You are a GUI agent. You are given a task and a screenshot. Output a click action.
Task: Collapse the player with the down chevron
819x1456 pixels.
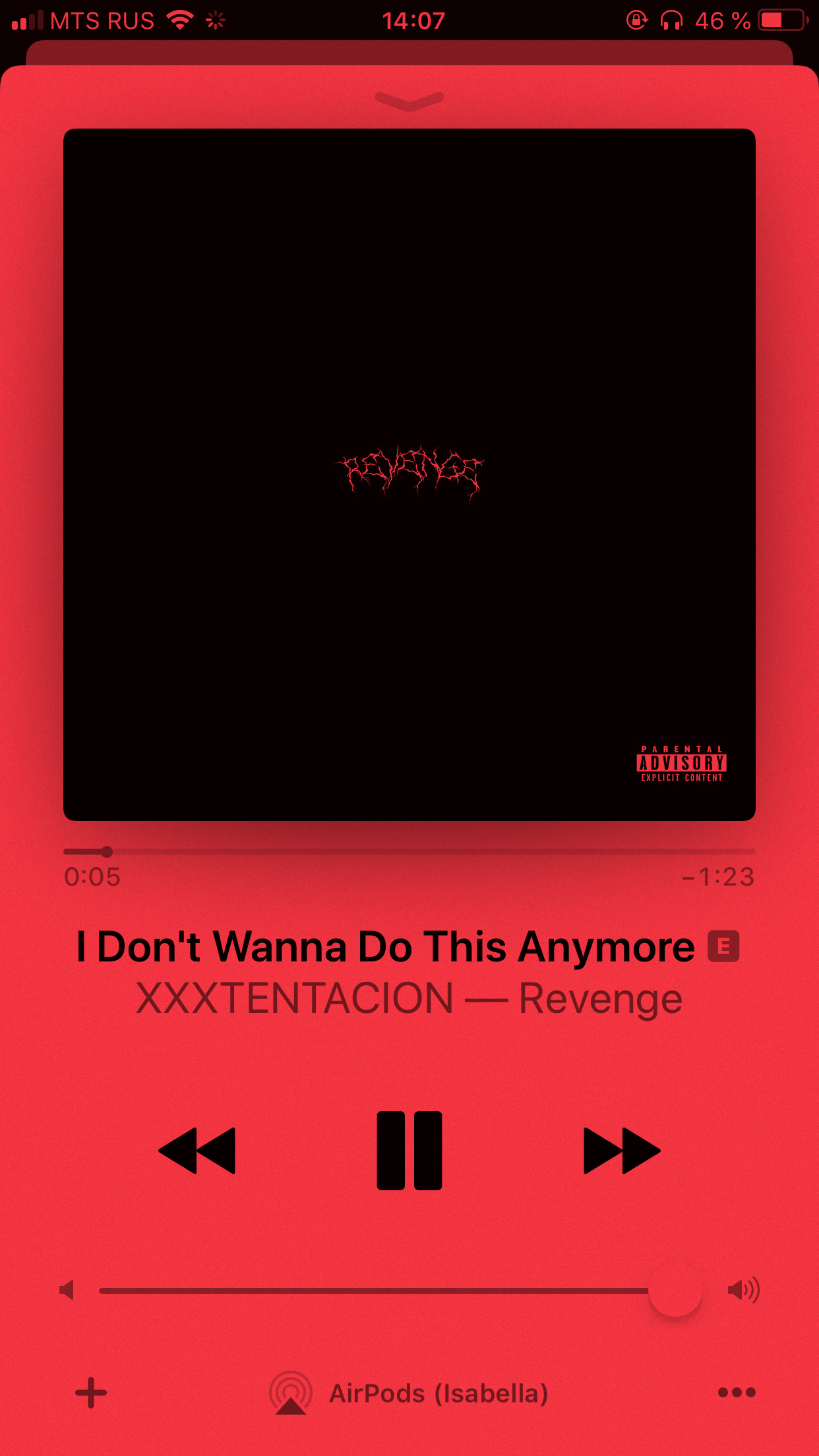(409, 101)
